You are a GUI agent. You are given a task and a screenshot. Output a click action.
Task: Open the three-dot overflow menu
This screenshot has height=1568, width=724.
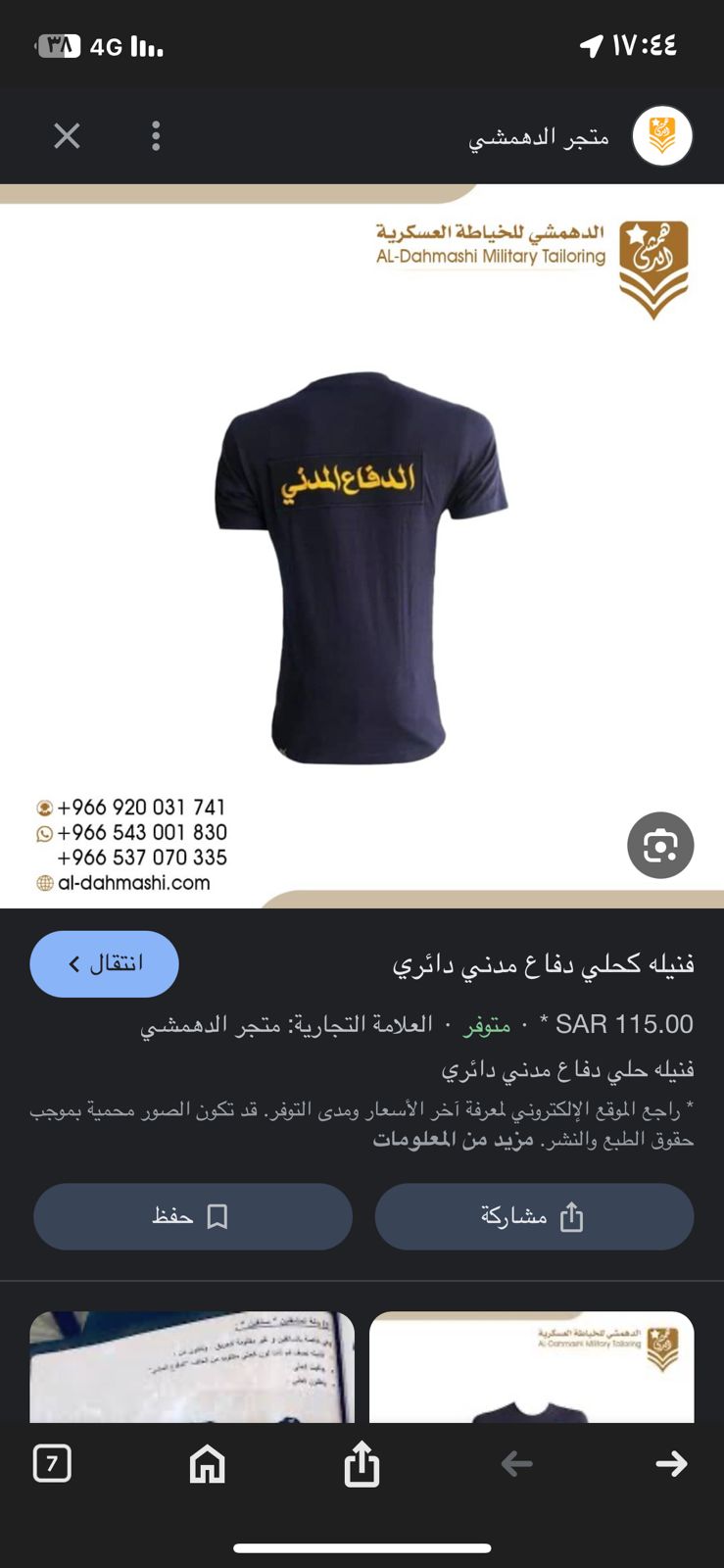coord(156,135)
